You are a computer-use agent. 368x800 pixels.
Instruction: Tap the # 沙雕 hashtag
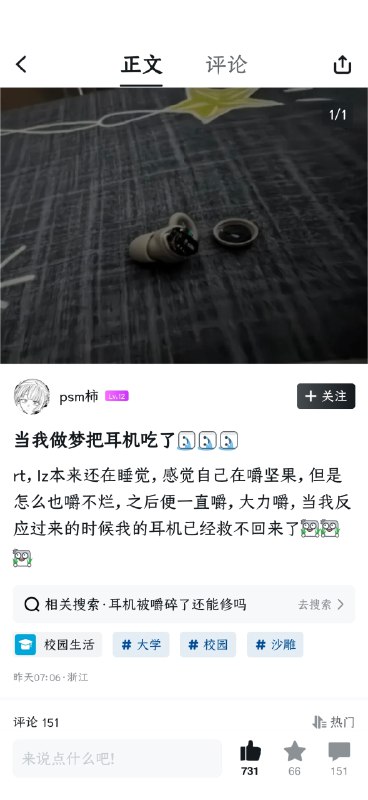click(275, 645)
